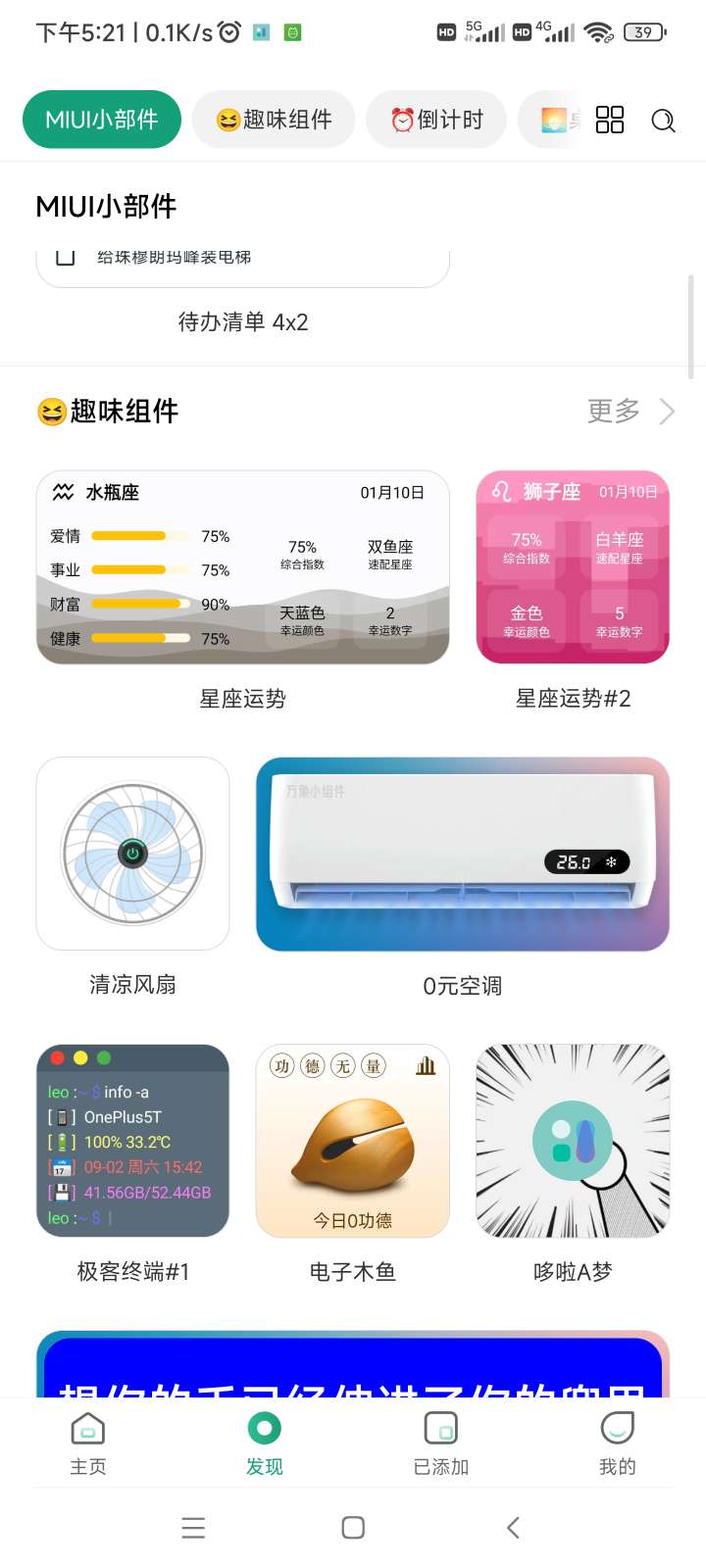Screen dimensions: 706x1568
Task: Open the 我的 tab
Action: click(618, 1444)
